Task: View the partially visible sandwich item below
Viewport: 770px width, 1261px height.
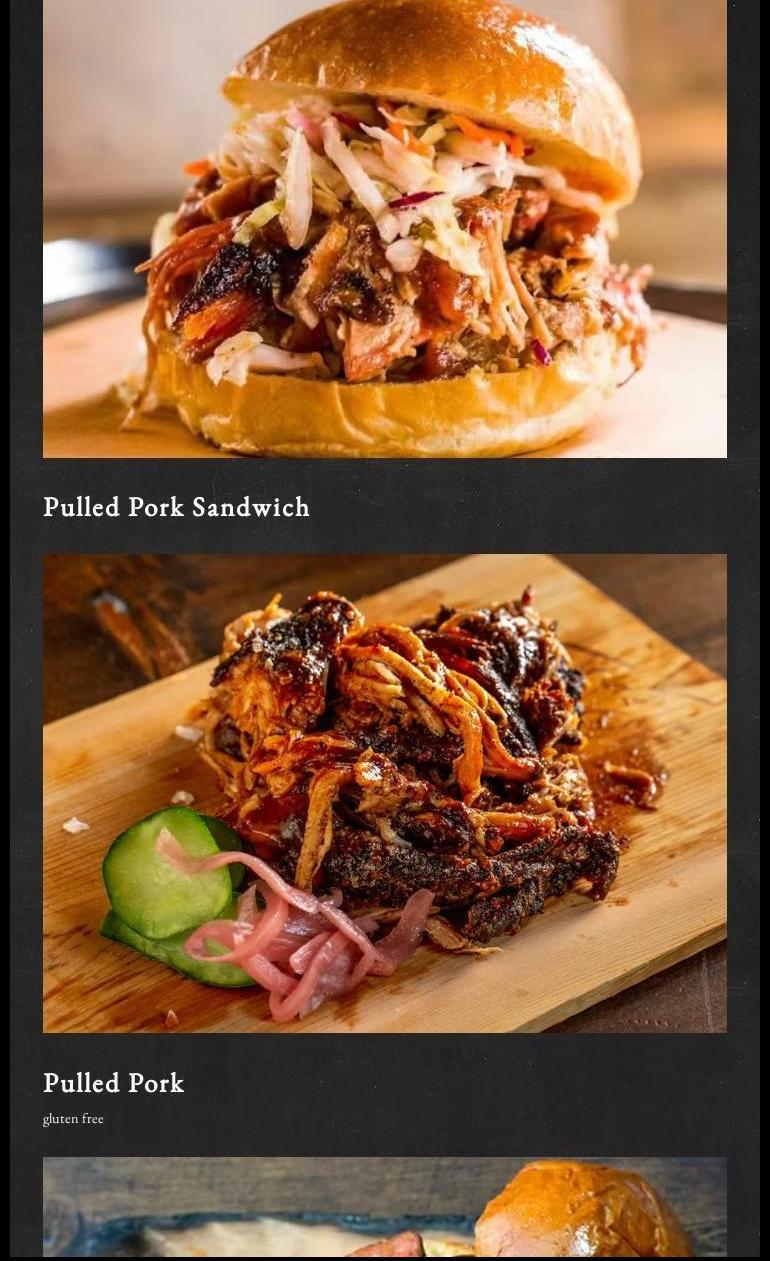Action: click(385, 1207)
